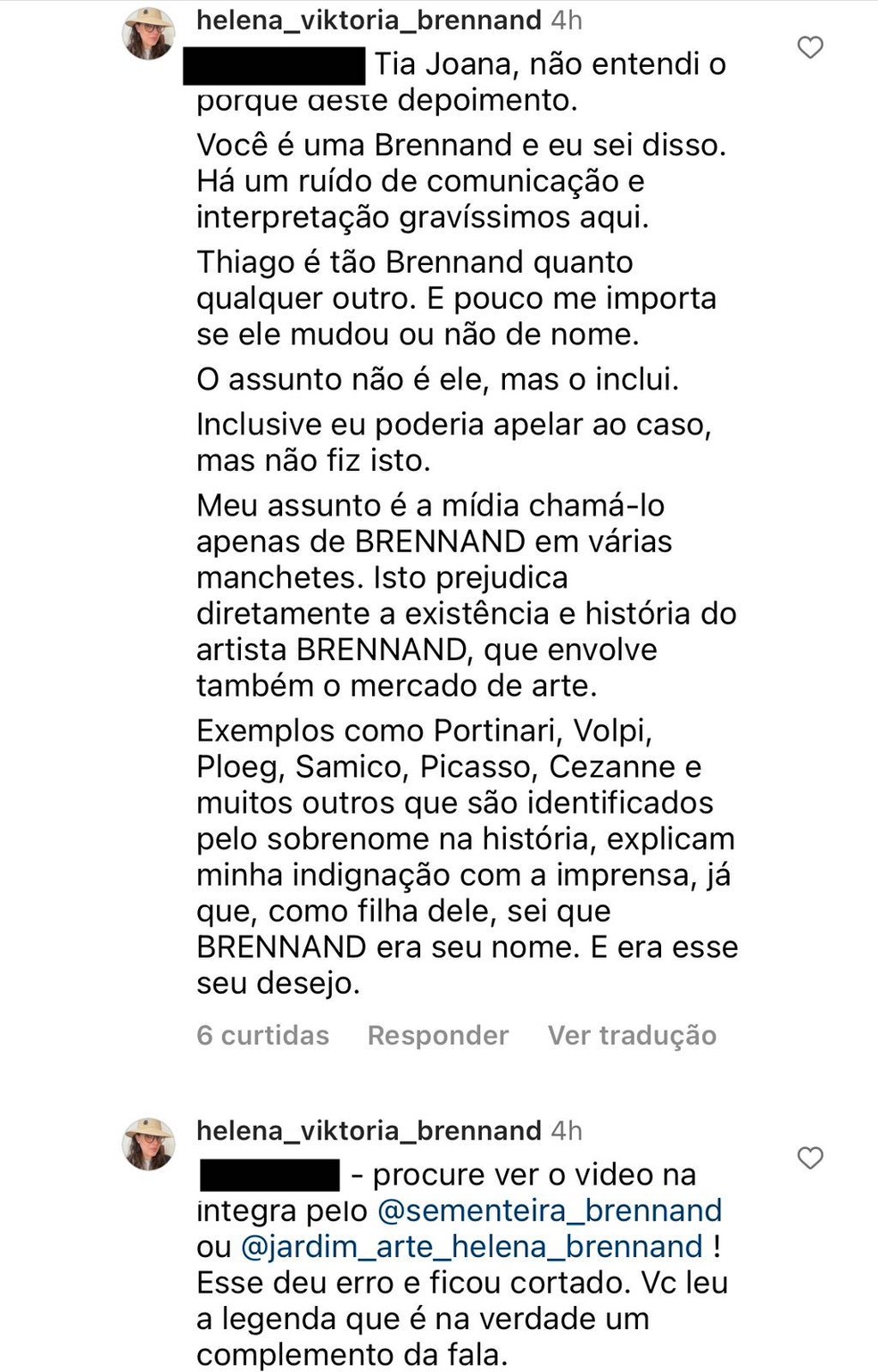Like the second comment via heart icon

[x=810, y=1160]
